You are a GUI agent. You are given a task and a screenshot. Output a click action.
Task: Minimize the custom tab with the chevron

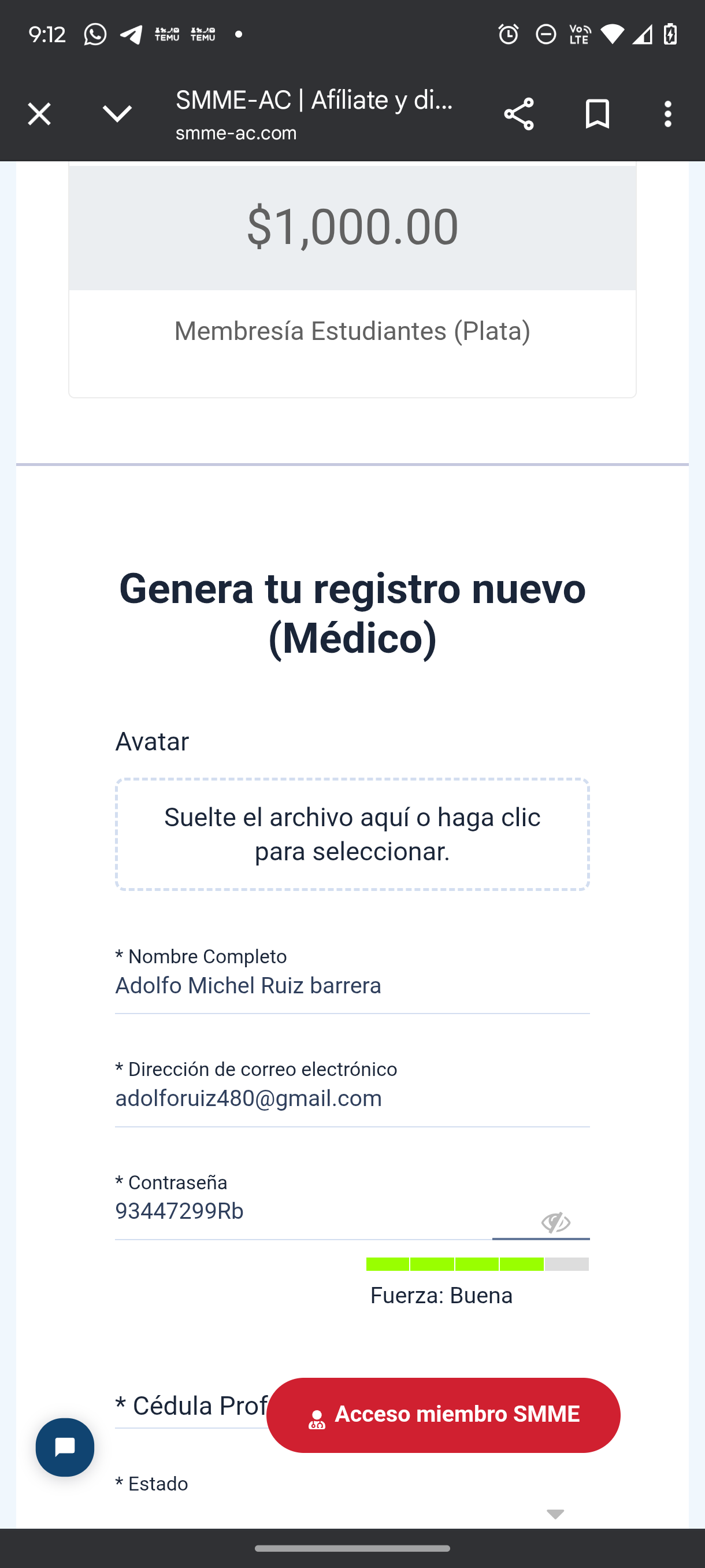point(117,114)
